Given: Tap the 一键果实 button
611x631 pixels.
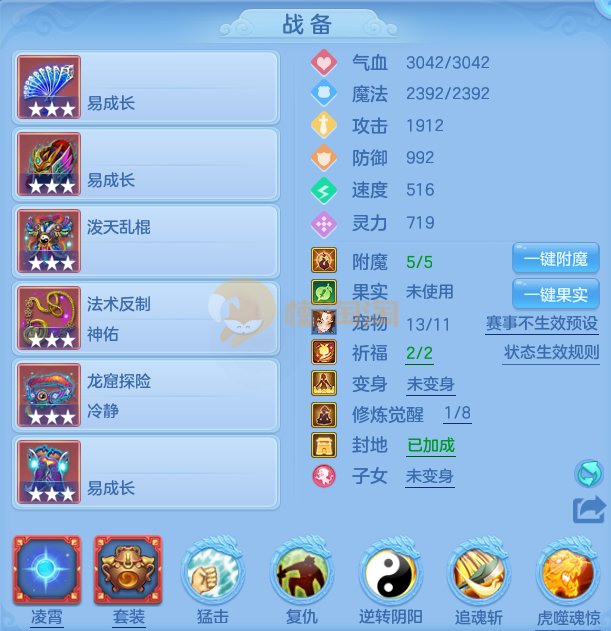Looking at the screenshot, I should [555, 294].
